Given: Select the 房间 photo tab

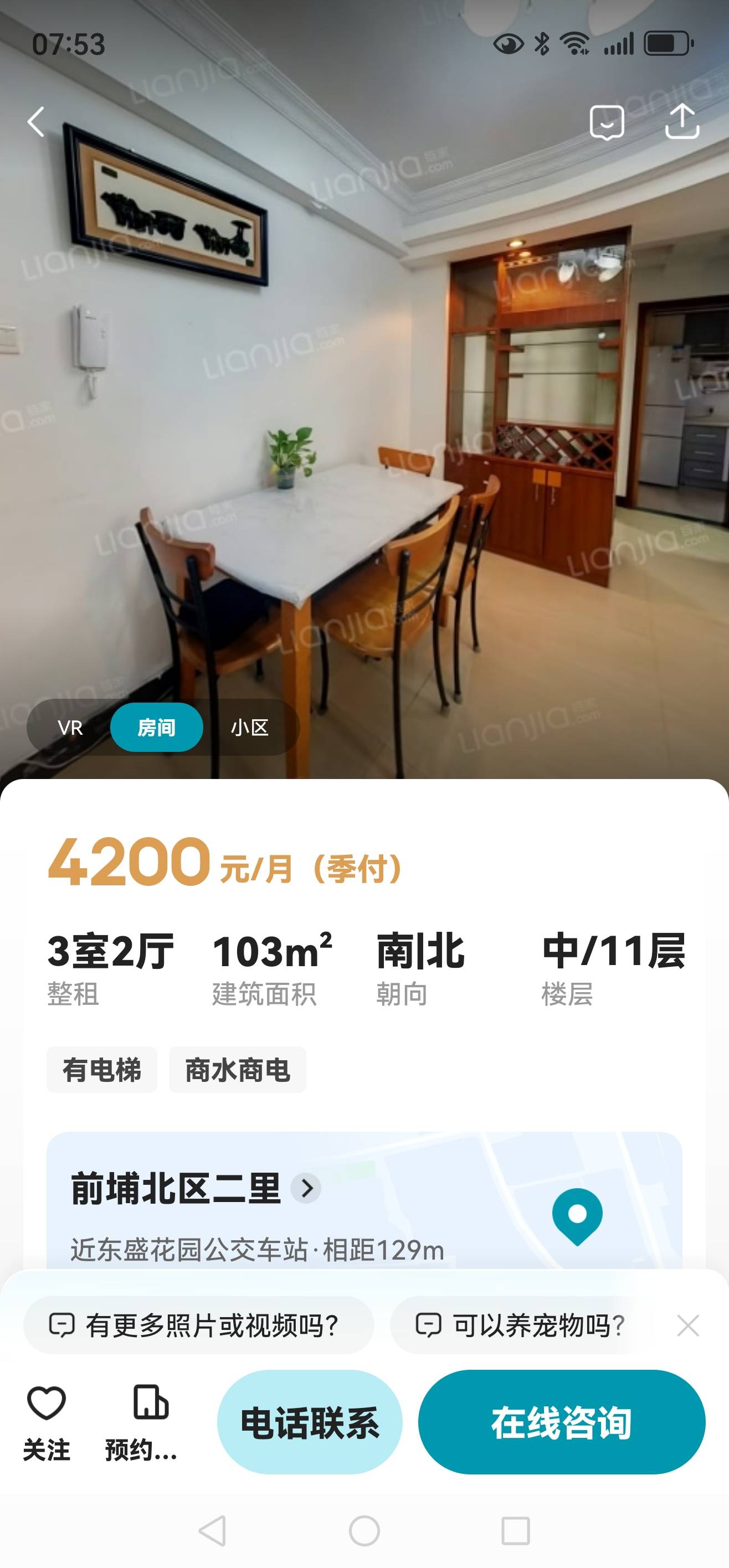Looking at the screenshot, I should point(157,728).
